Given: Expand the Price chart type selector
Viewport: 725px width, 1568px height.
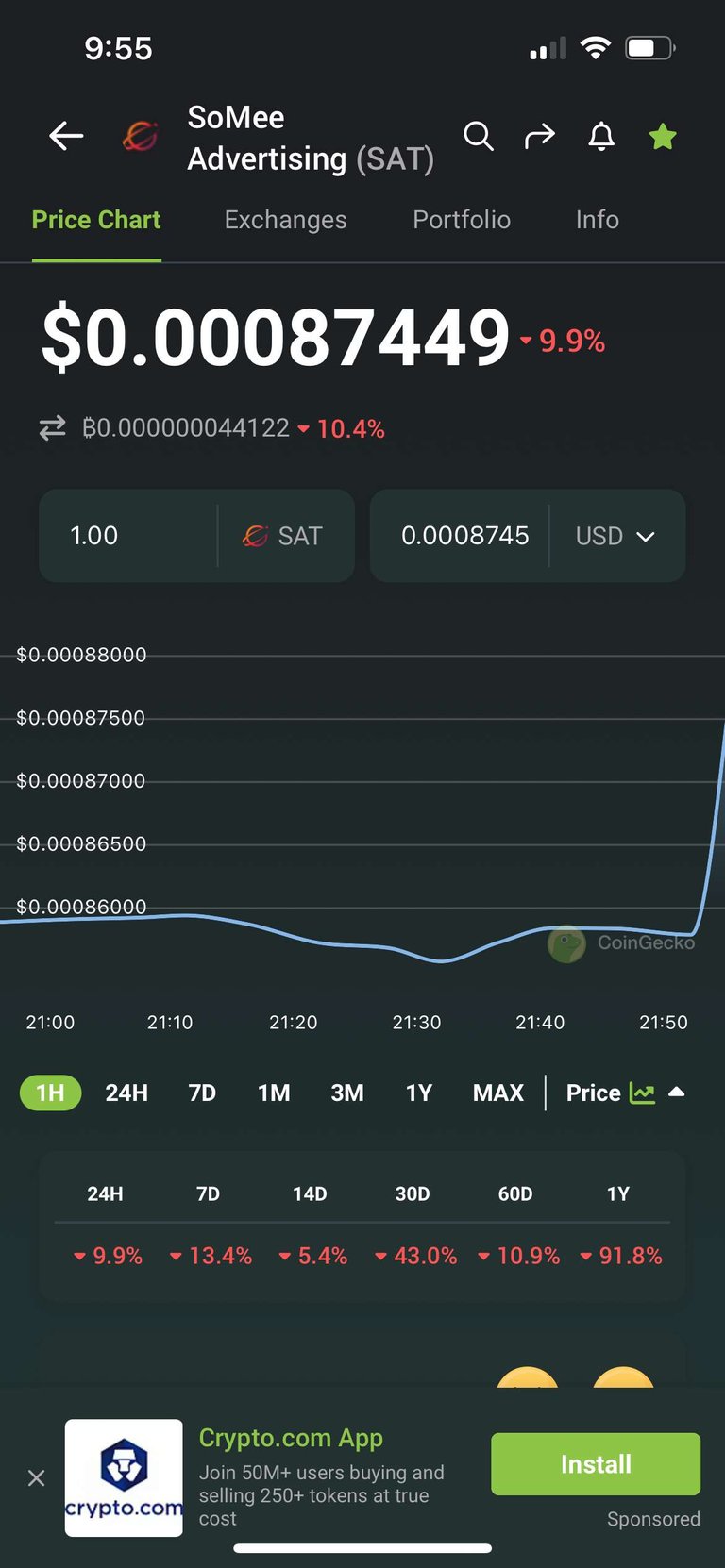Looking at the screenshot, I should click(x=624, y=1093).
